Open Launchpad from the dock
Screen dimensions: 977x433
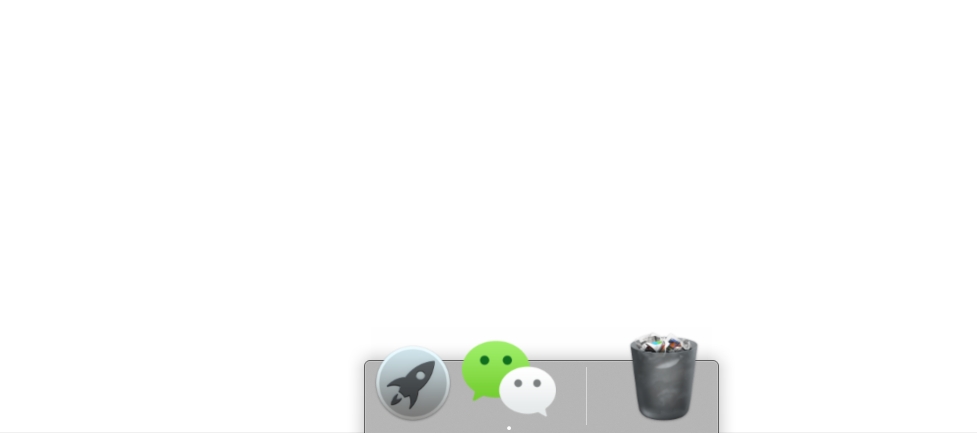tap(413, 383)
